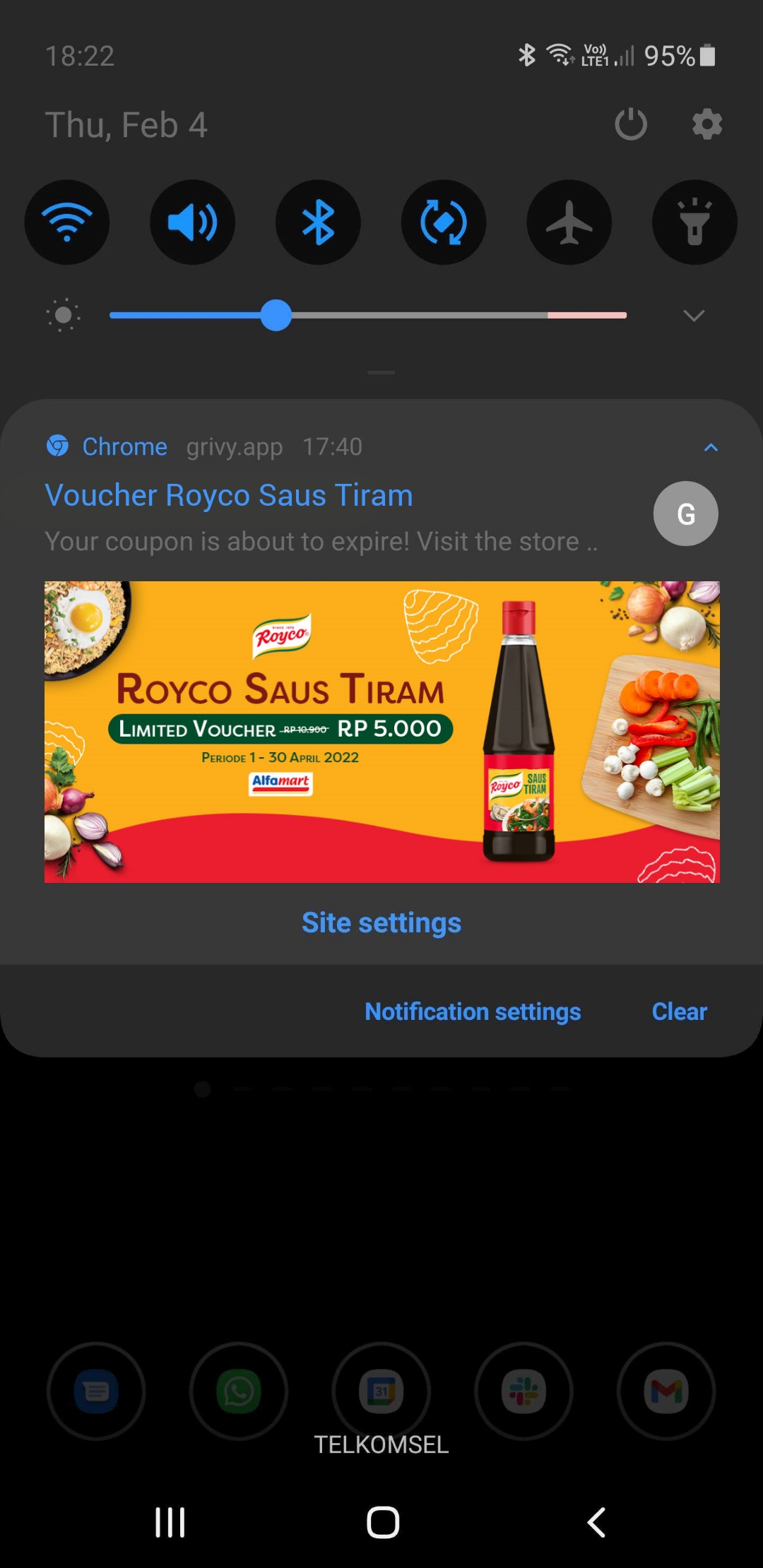The width and height of the screenshot is (763, 1568).
Task: Clear all notifications
Action: [x=679, y=1011]
